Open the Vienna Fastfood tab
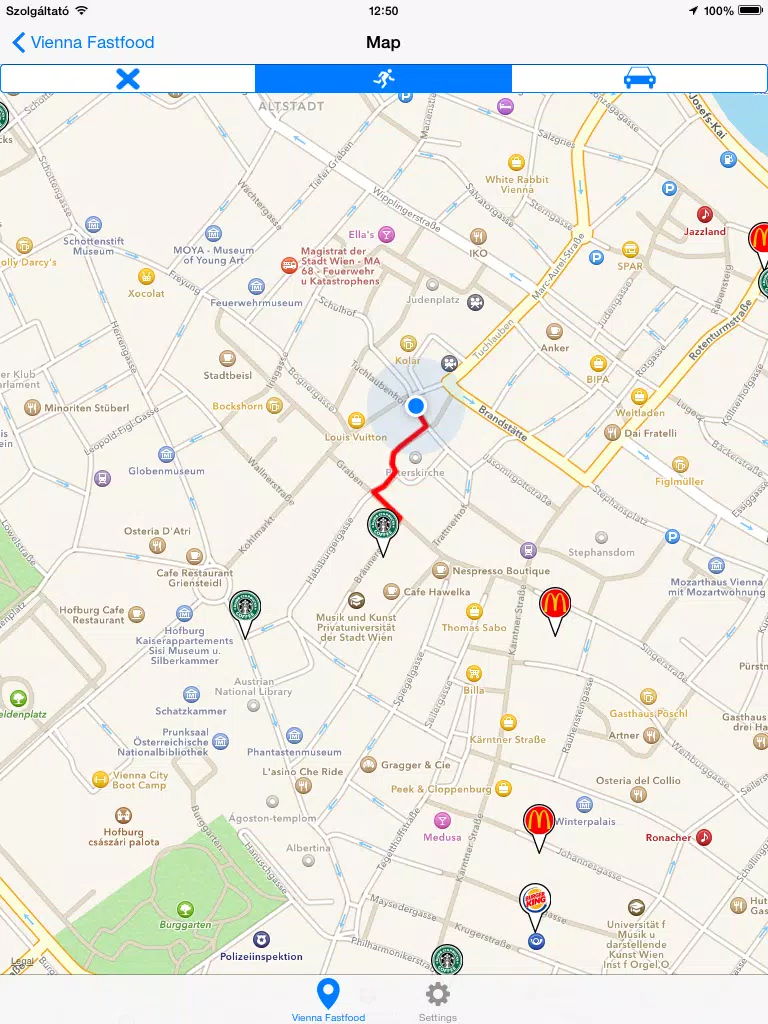Image resolution: width=768 pixels, height=1024 pixels. tap(328, 1001)
